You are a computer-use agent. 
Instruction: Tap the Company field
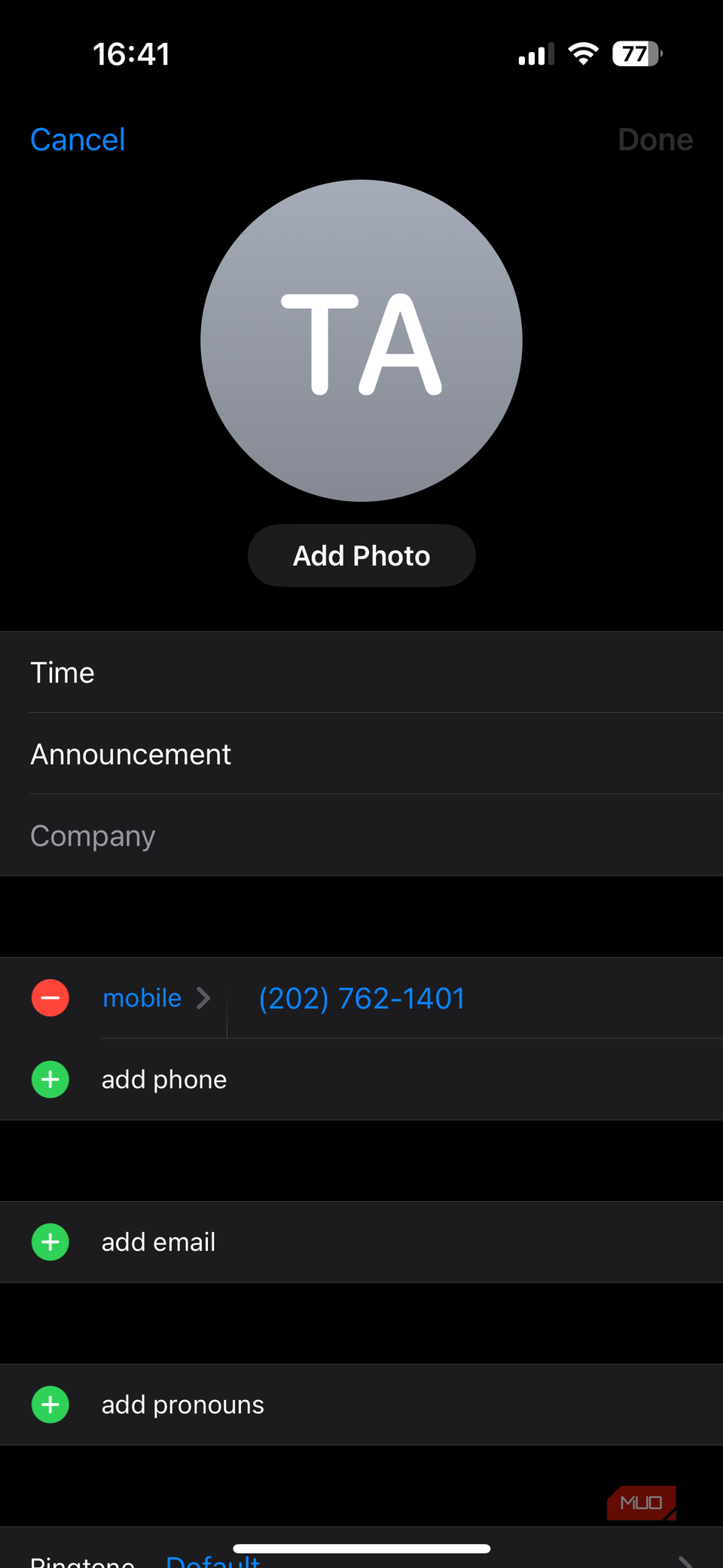tap(361, 836)
